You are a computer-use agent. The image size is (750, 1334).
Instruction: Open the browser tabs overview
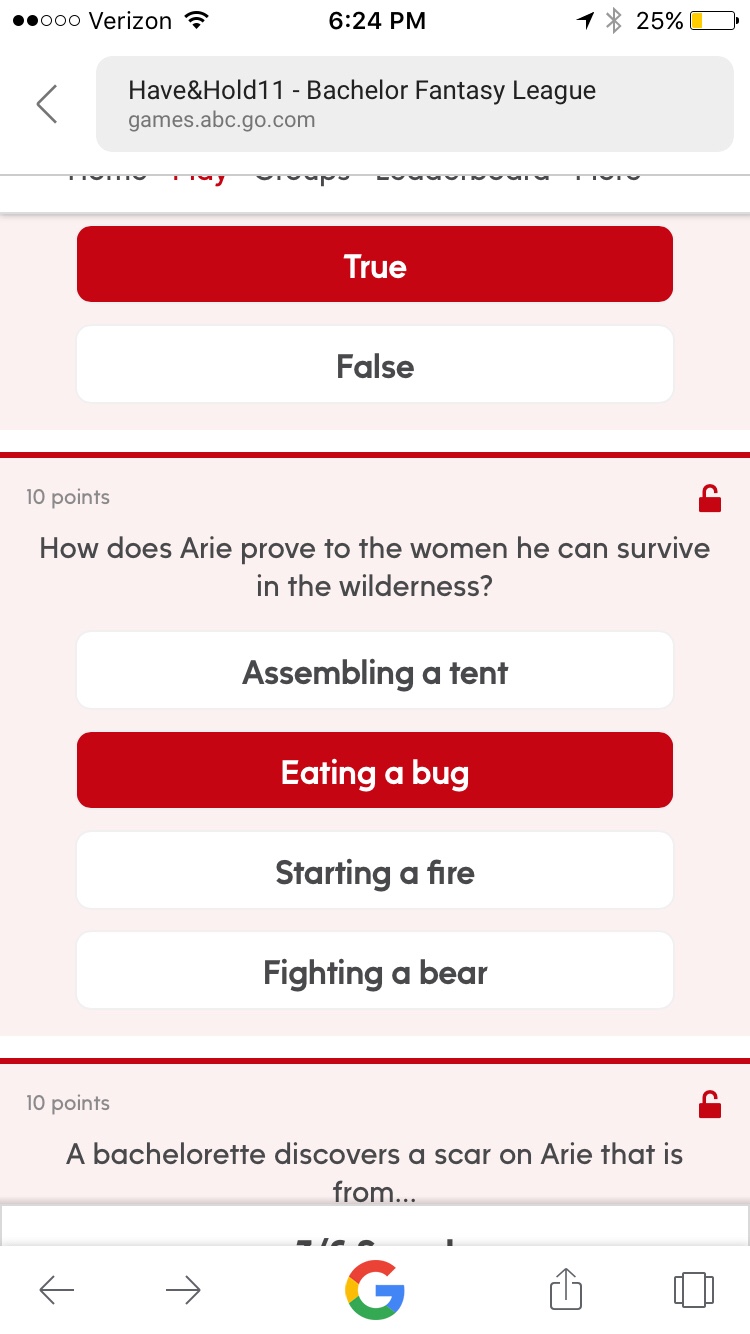coord(693,1289)
